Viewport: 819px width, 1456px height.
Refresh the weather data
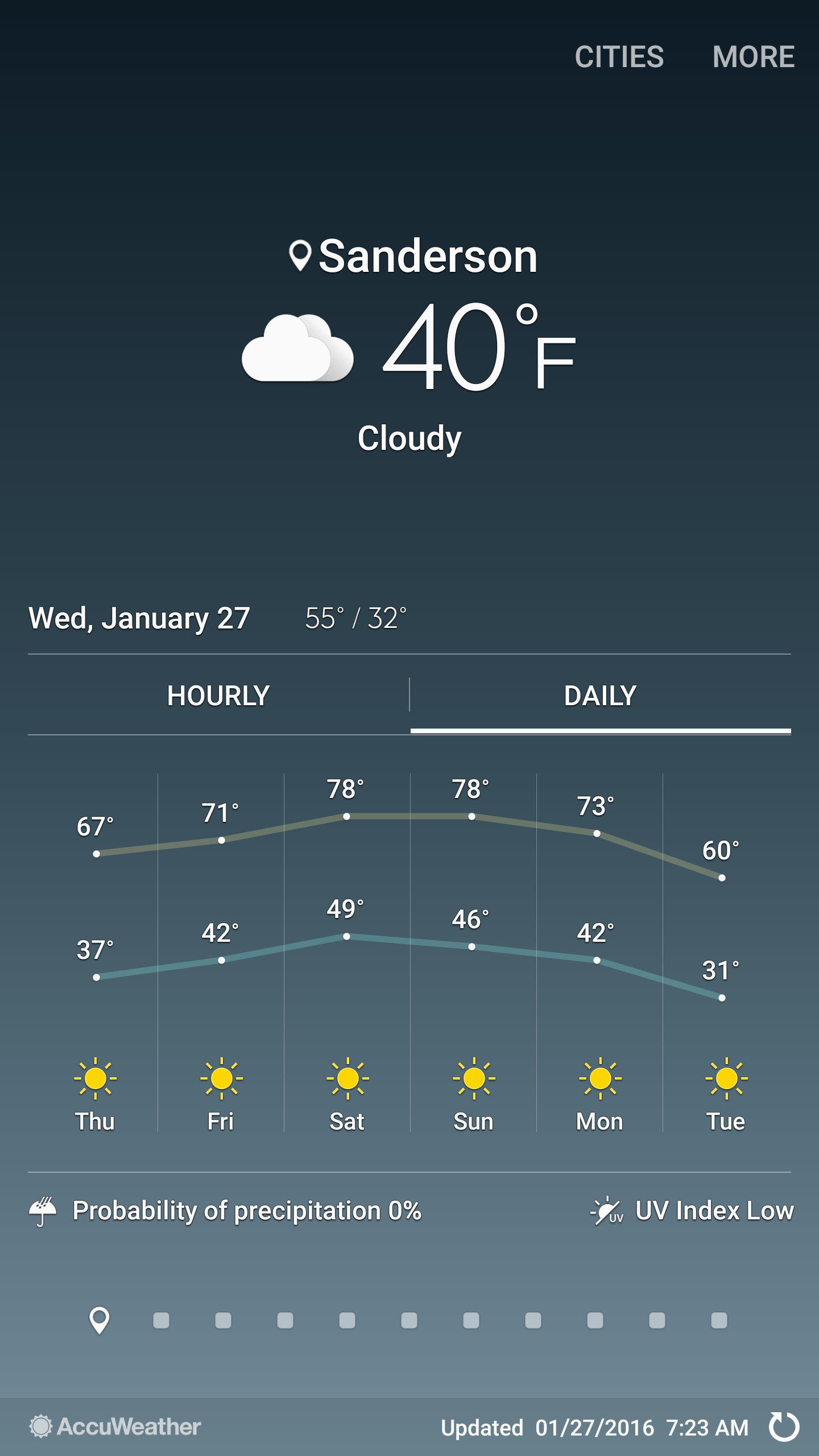pyautogui.click(x=783, y=1427)
